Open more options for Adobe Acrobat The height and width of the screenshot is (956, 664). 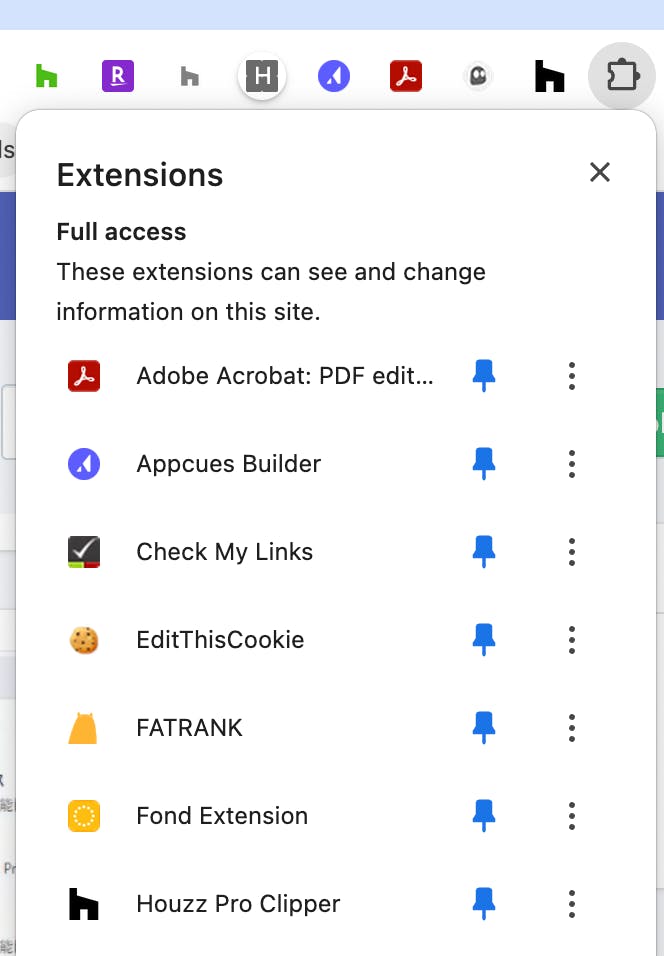point(572,376)
